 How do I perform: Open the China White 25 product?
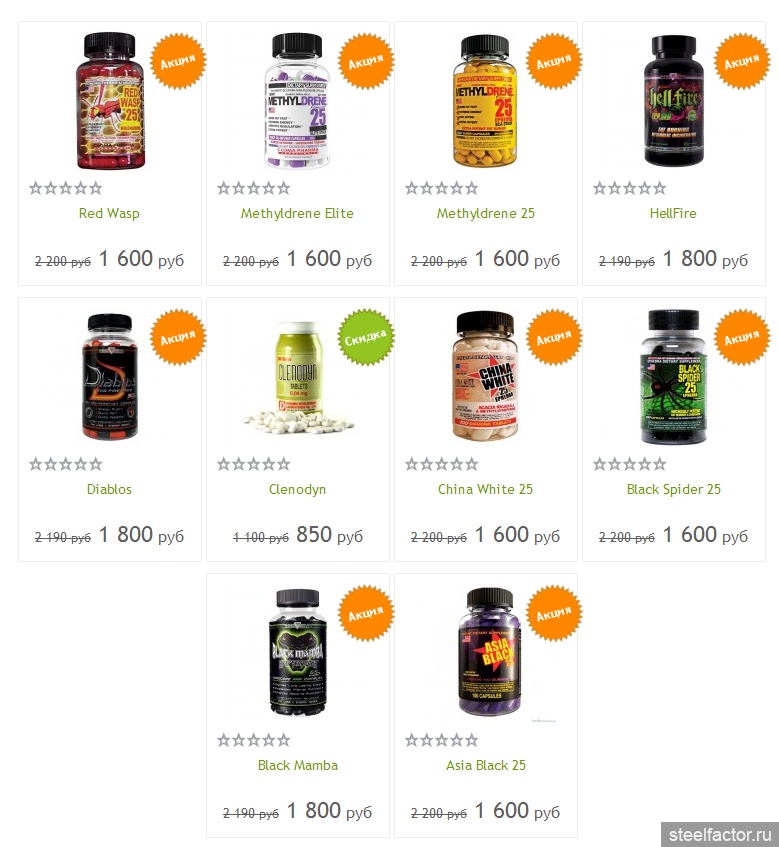(x=485, y=489)
